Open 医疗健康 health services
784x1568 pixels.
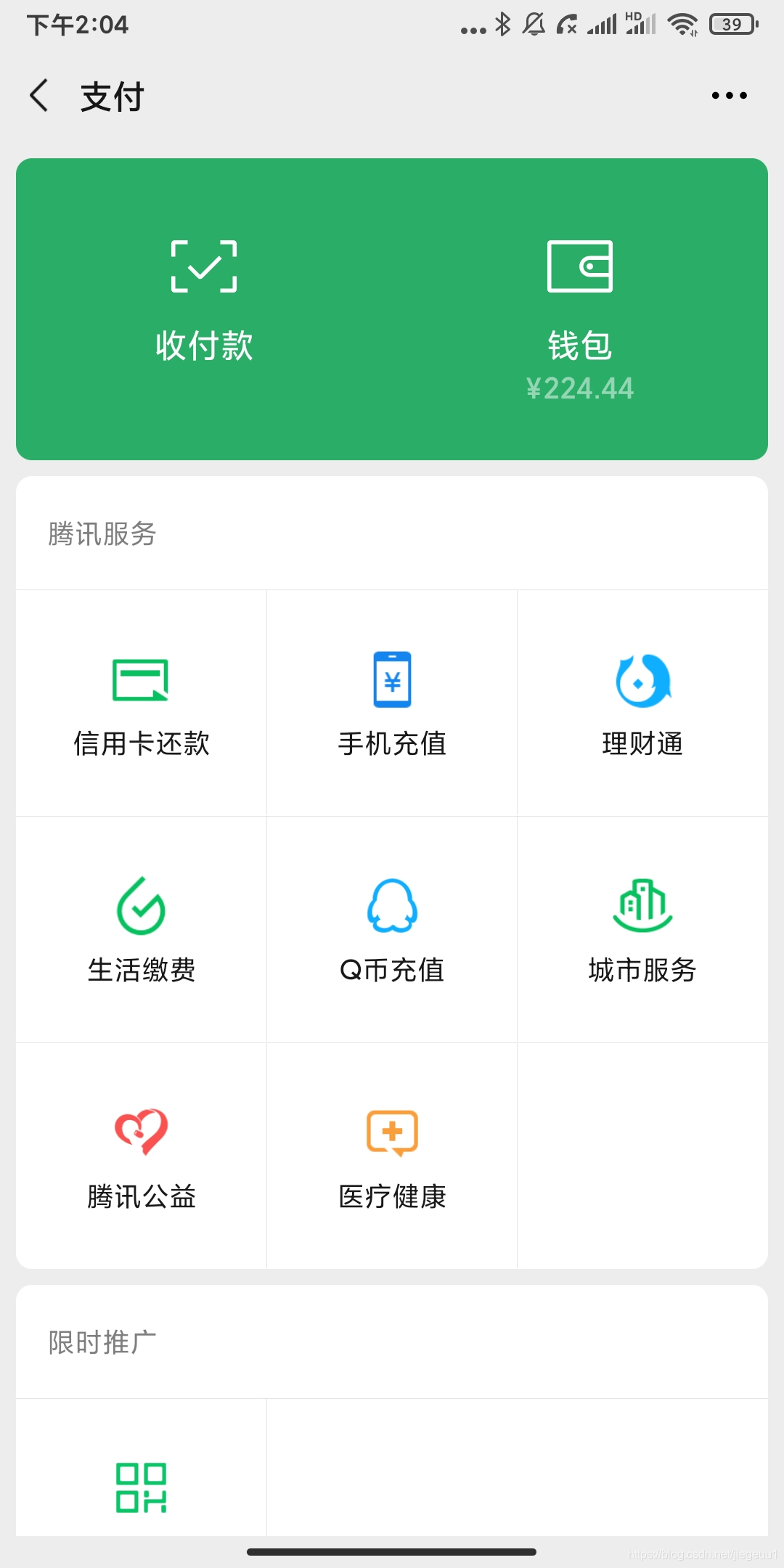(x=392, y=1157)
